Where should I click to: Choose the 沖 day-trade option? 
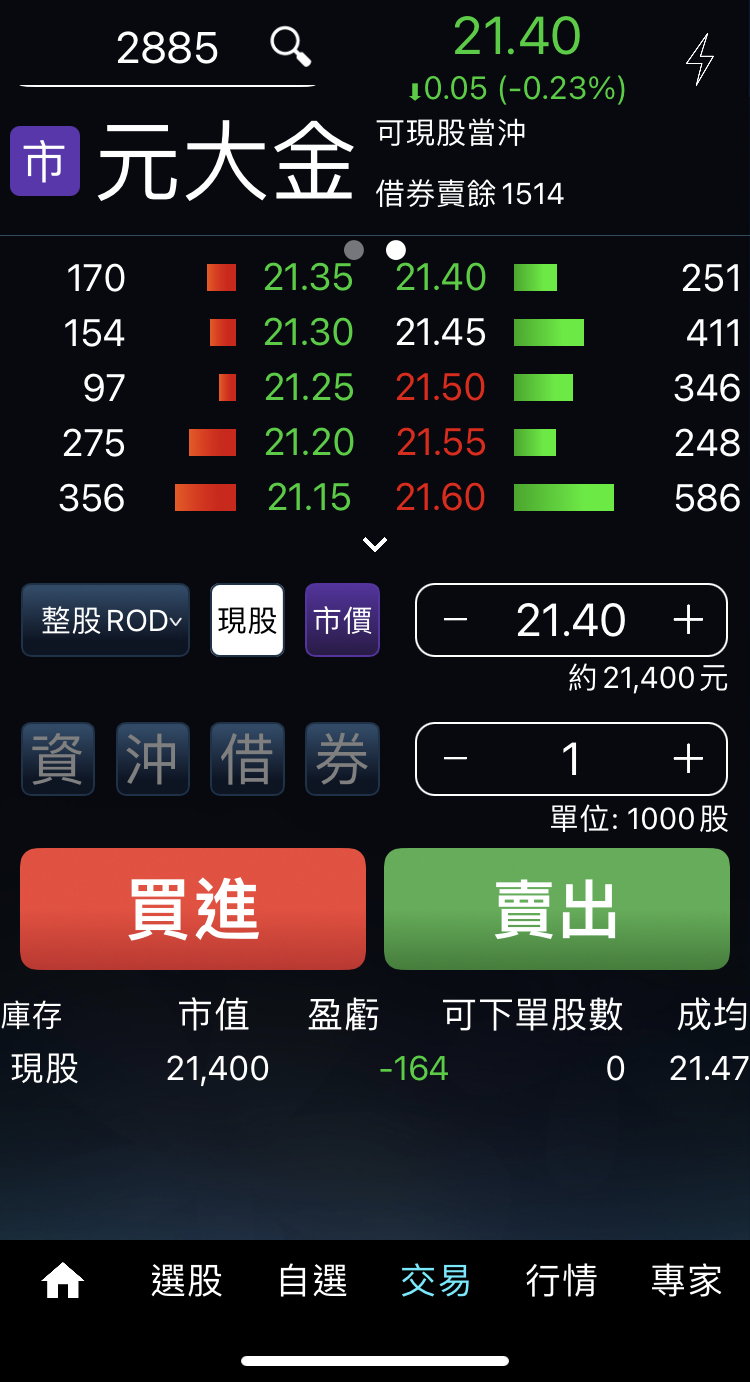pyautogui.click(x=152, y=759)
